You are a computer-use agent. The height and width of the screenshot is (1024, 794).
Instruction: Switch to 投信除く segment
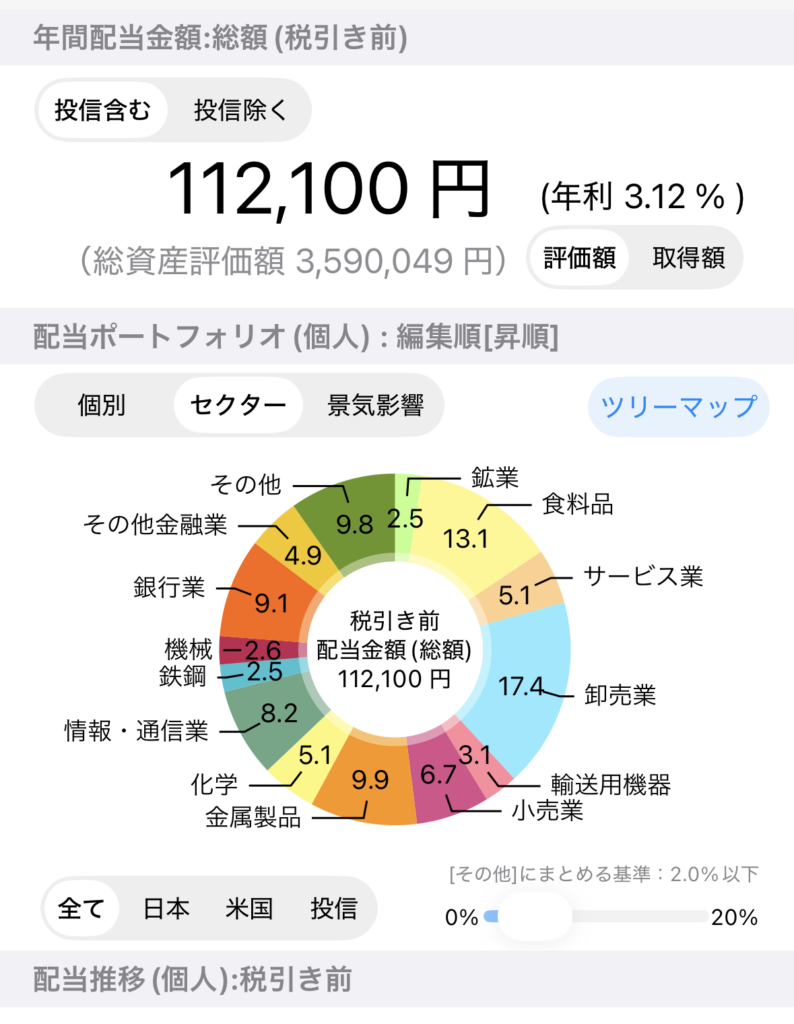pyautogui.click(x=240, y=110)
